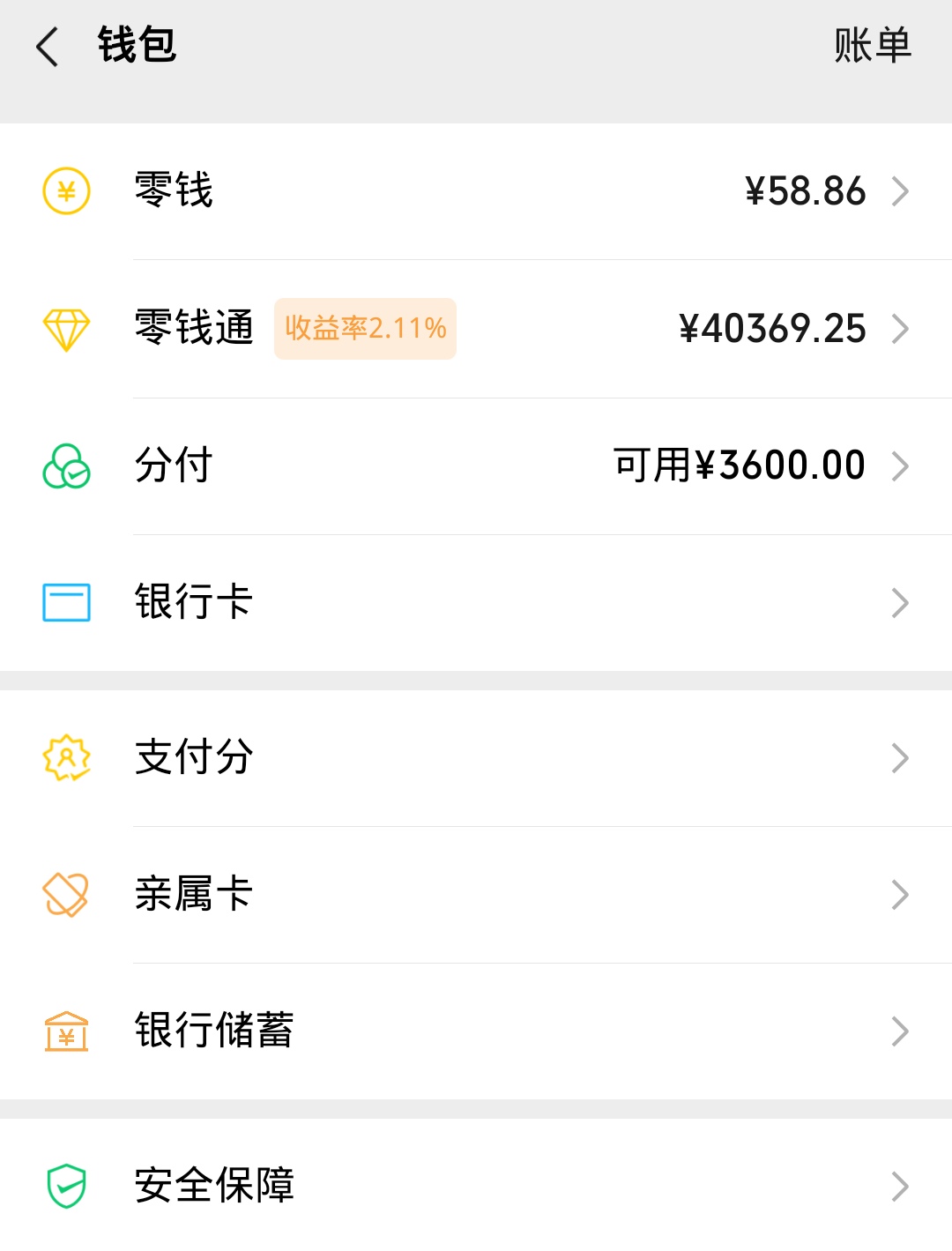Open 支付分 score page
Image resolution: width=952 pixels, height=1251 pixels.
476,758
